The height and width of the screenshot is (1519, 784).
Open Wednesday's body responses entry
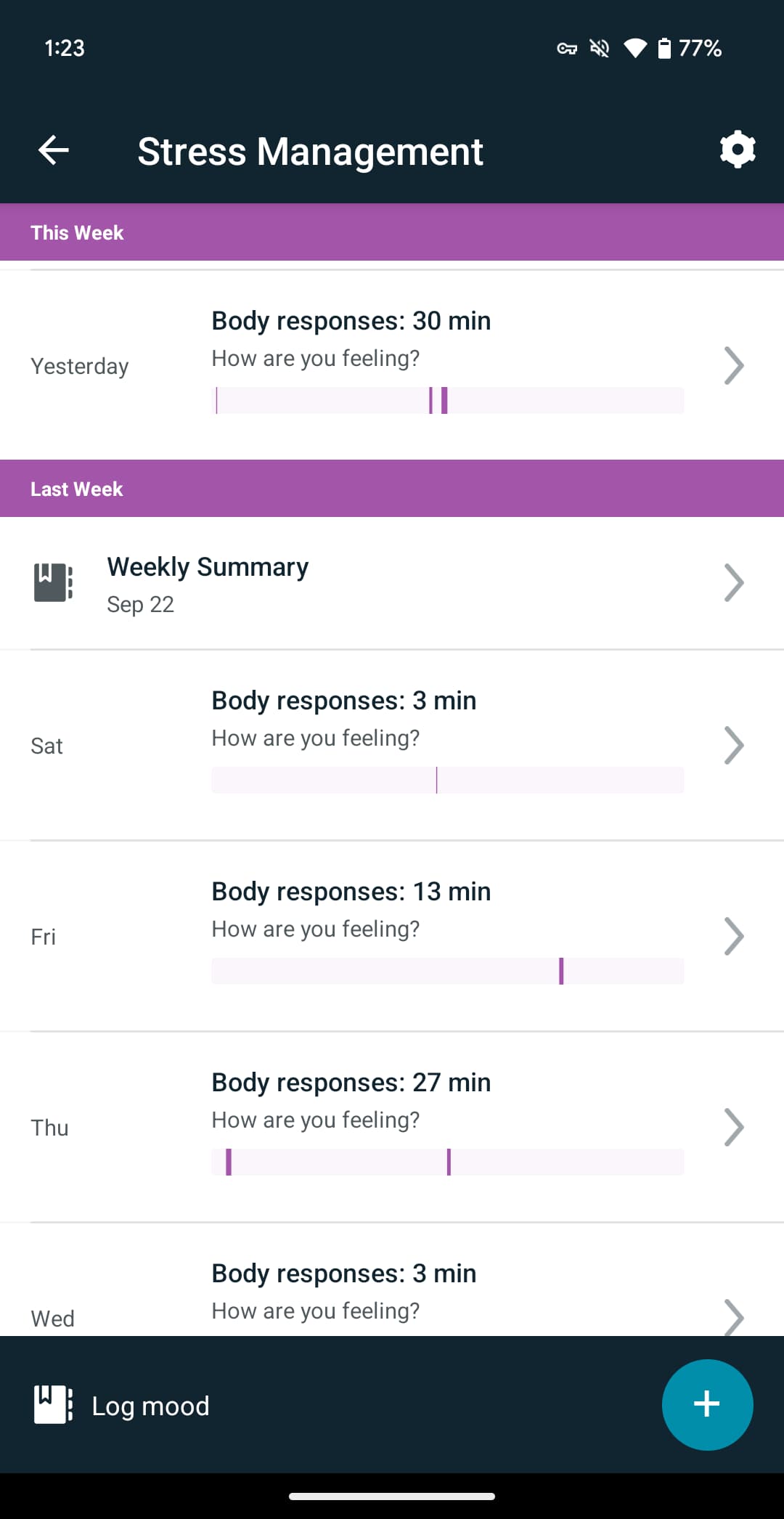coord(392,1296)
